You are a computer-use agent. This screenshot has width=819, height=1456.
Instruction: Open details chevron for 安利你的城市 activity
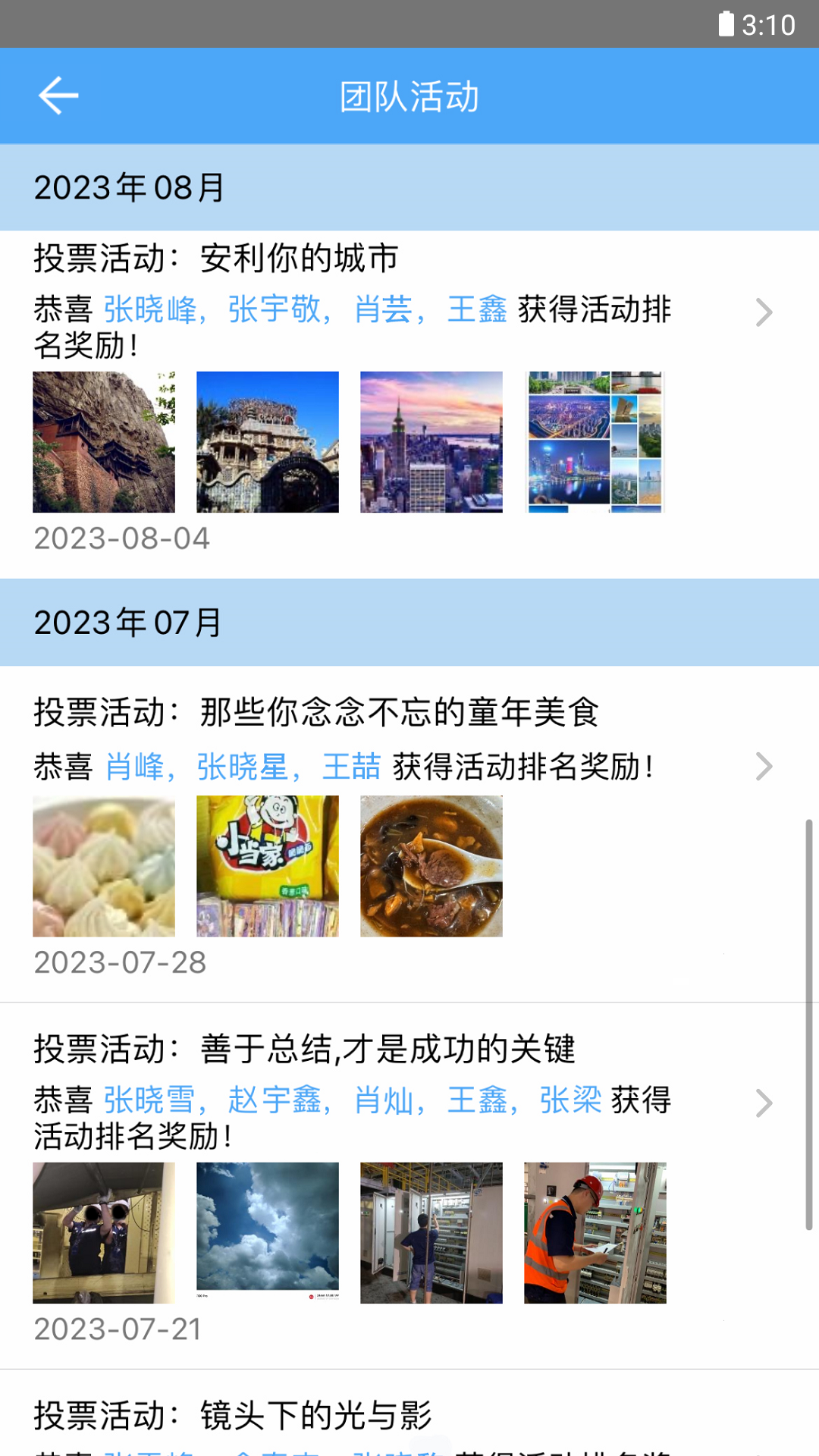pyautogui.click(x=763, y=311)
